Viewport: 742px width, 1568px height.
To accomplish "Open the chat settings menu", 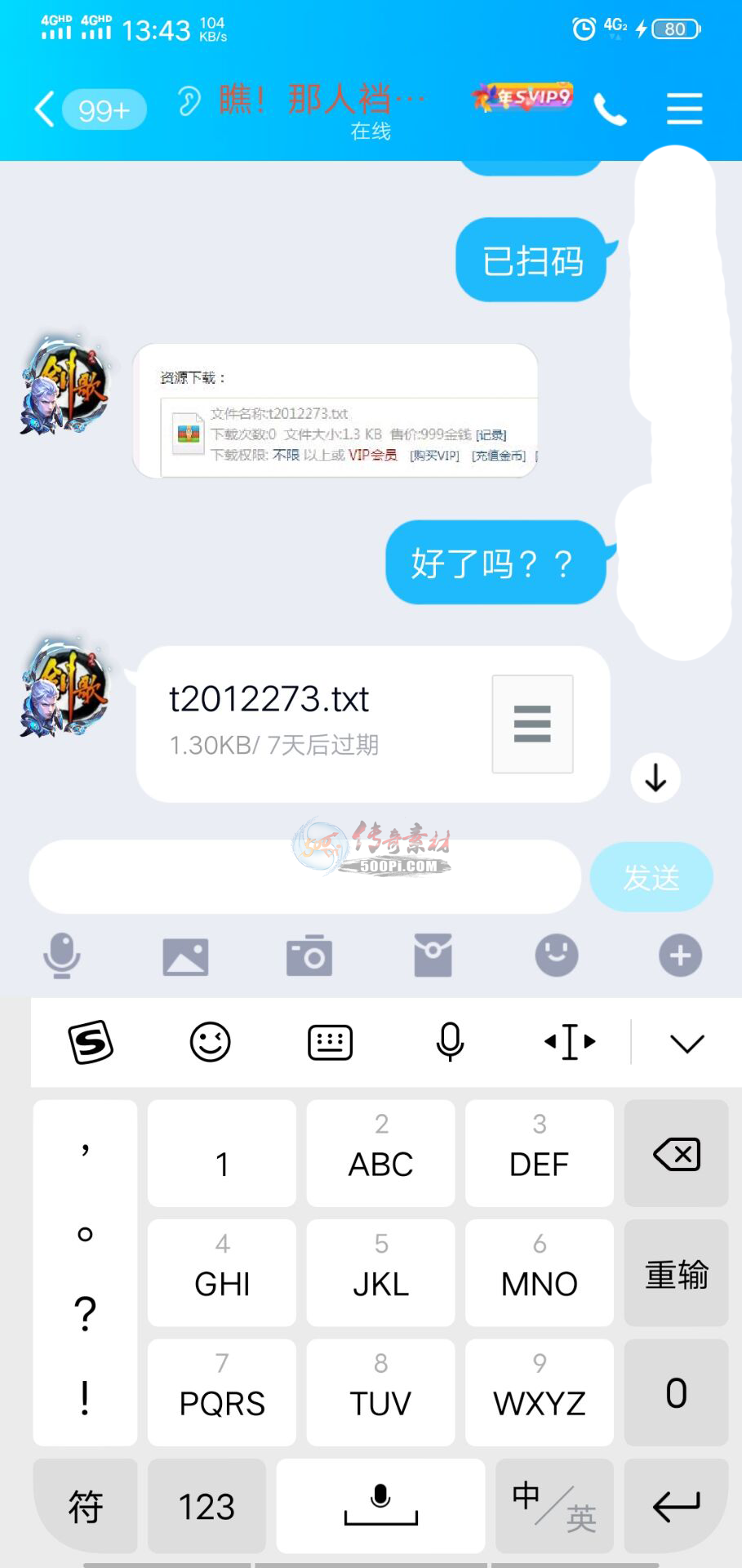I will pyautogui.click(x=684, y=109).
